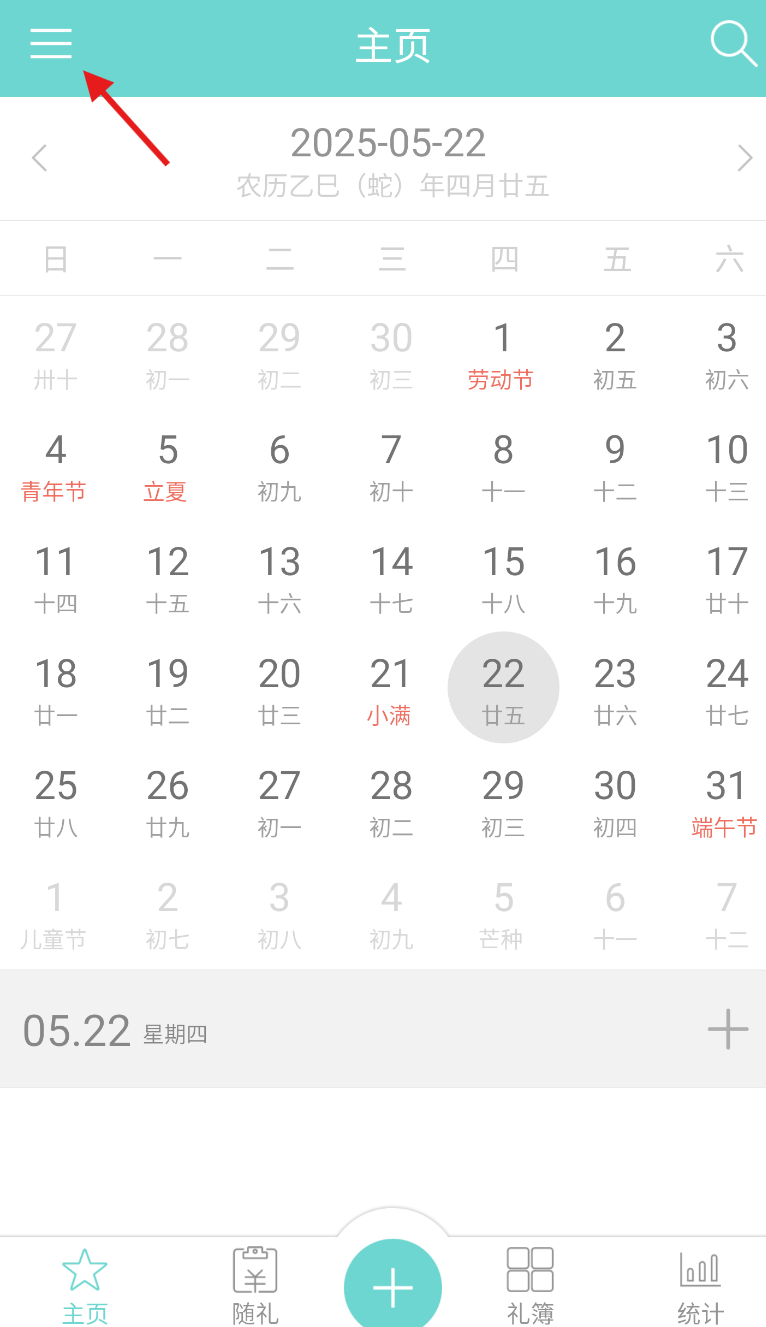Select June 1 儿童节 date

54,914
